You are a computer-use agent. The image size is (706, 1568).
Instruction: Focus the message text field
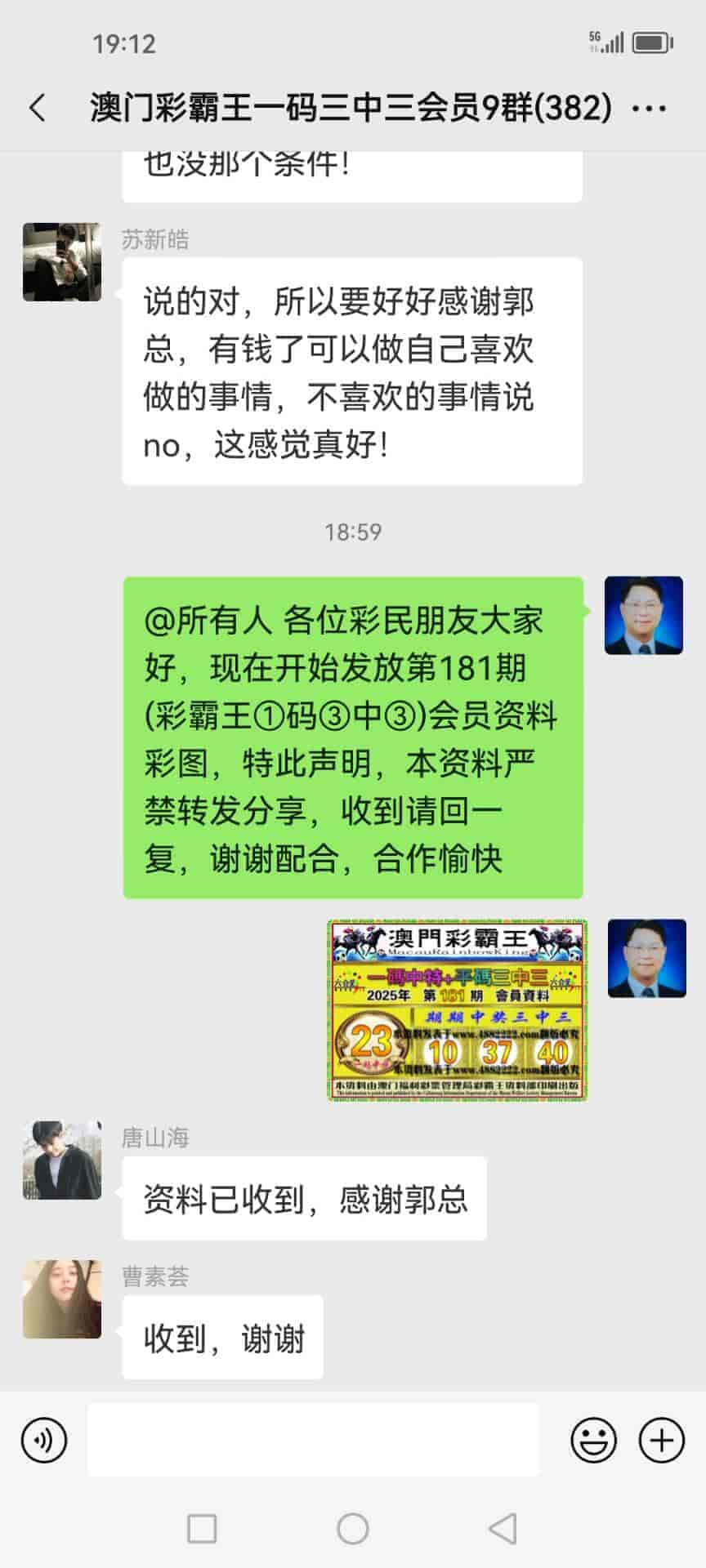314,1440
